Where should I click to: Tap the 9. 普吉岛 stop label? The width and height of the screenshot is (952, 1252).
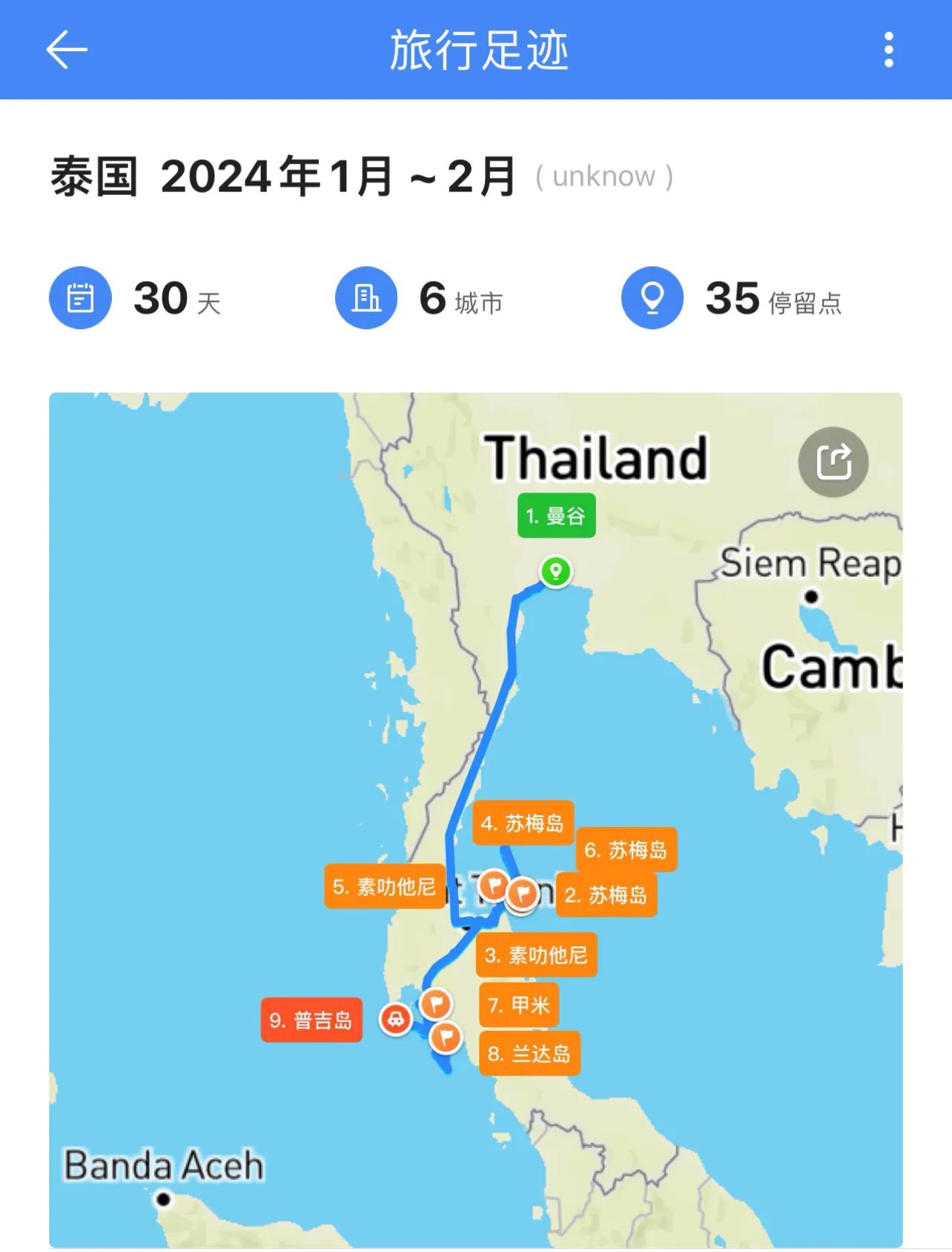tap(311, 1021)
